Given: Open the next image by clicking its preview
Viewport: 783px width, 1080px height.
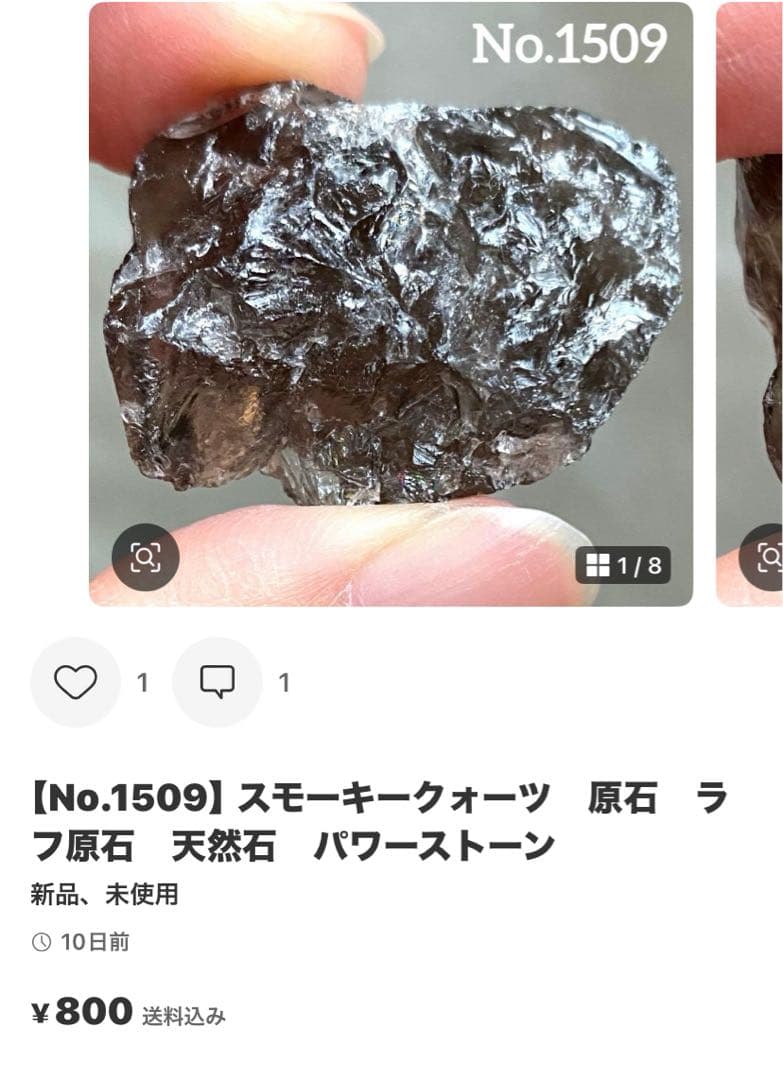Looking at the screenshot, I should tap(755, 300).
